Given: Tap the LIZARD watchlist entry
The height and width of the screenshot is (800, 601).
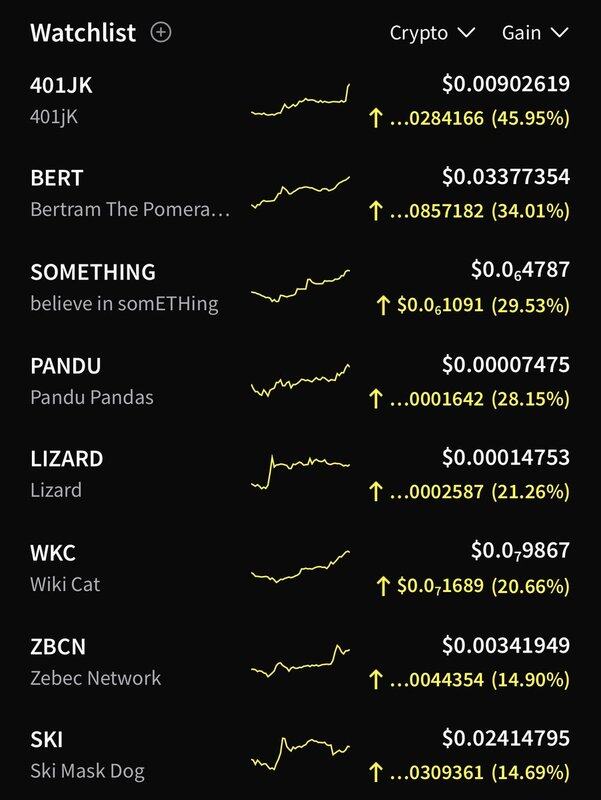Looking at the screenshot, I should (x=300, y=474).
